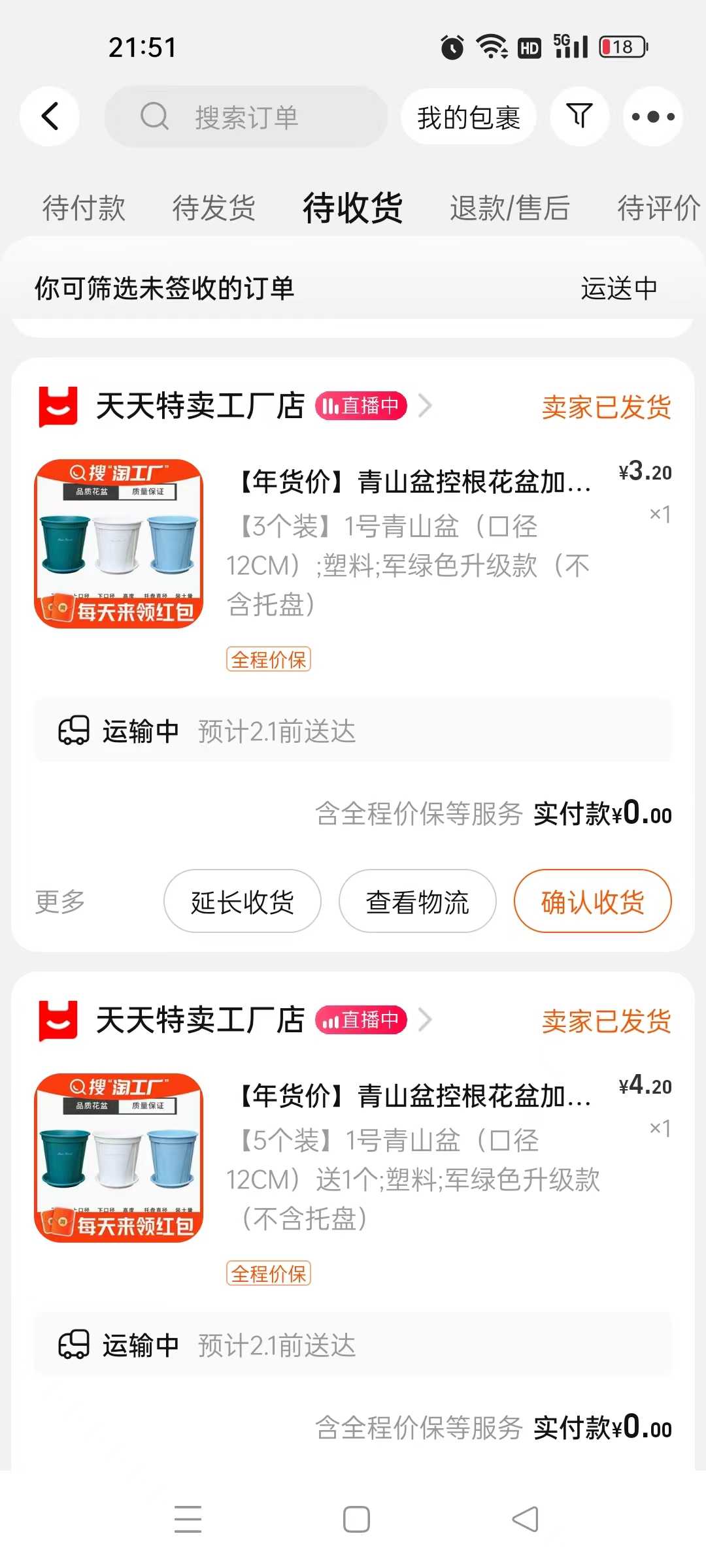Go back using the top-left arrow
706x1568 pixels.
50,116
